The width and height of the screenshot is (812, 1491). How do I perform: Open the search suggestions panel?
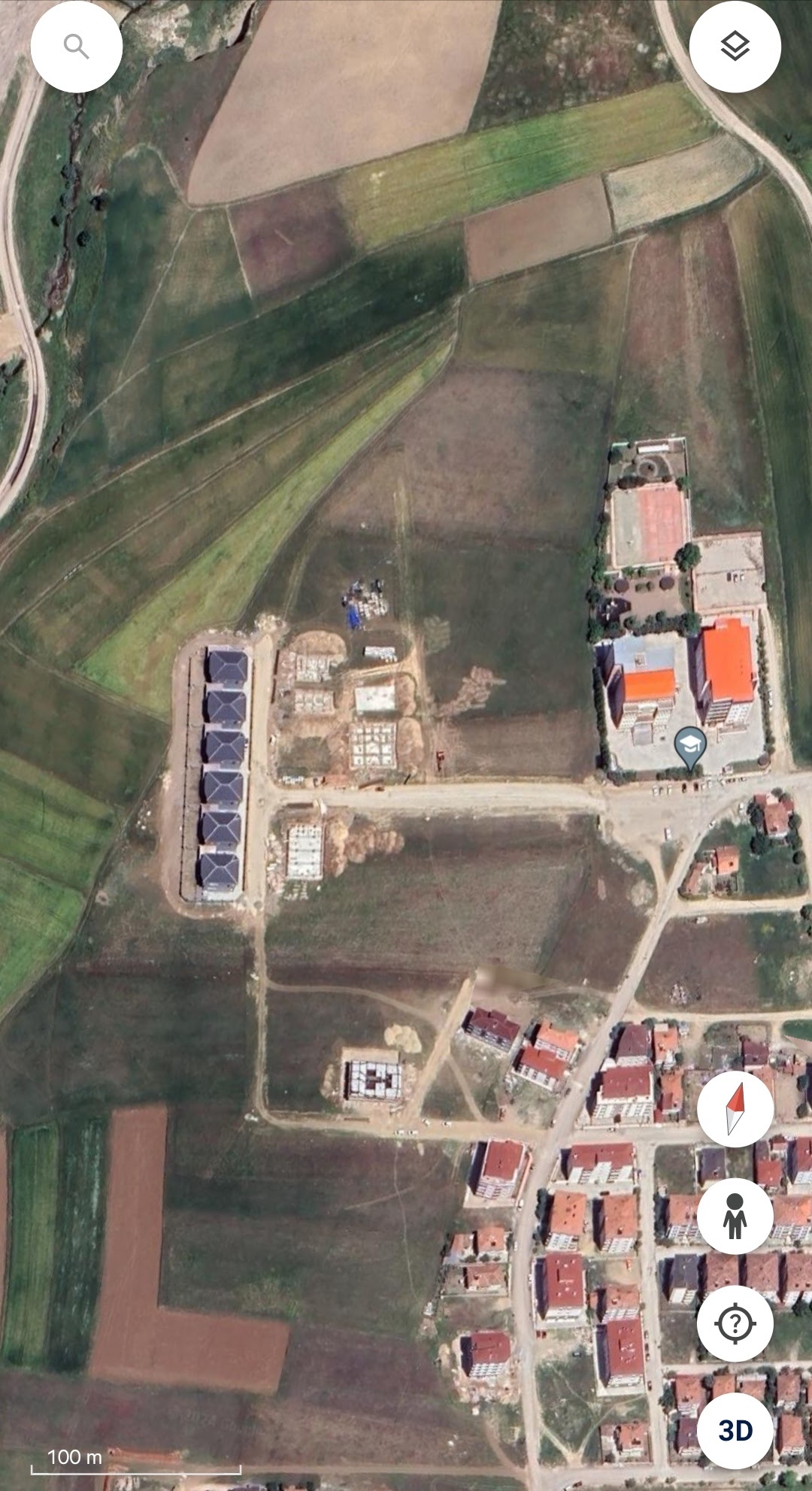coord(76,47)
